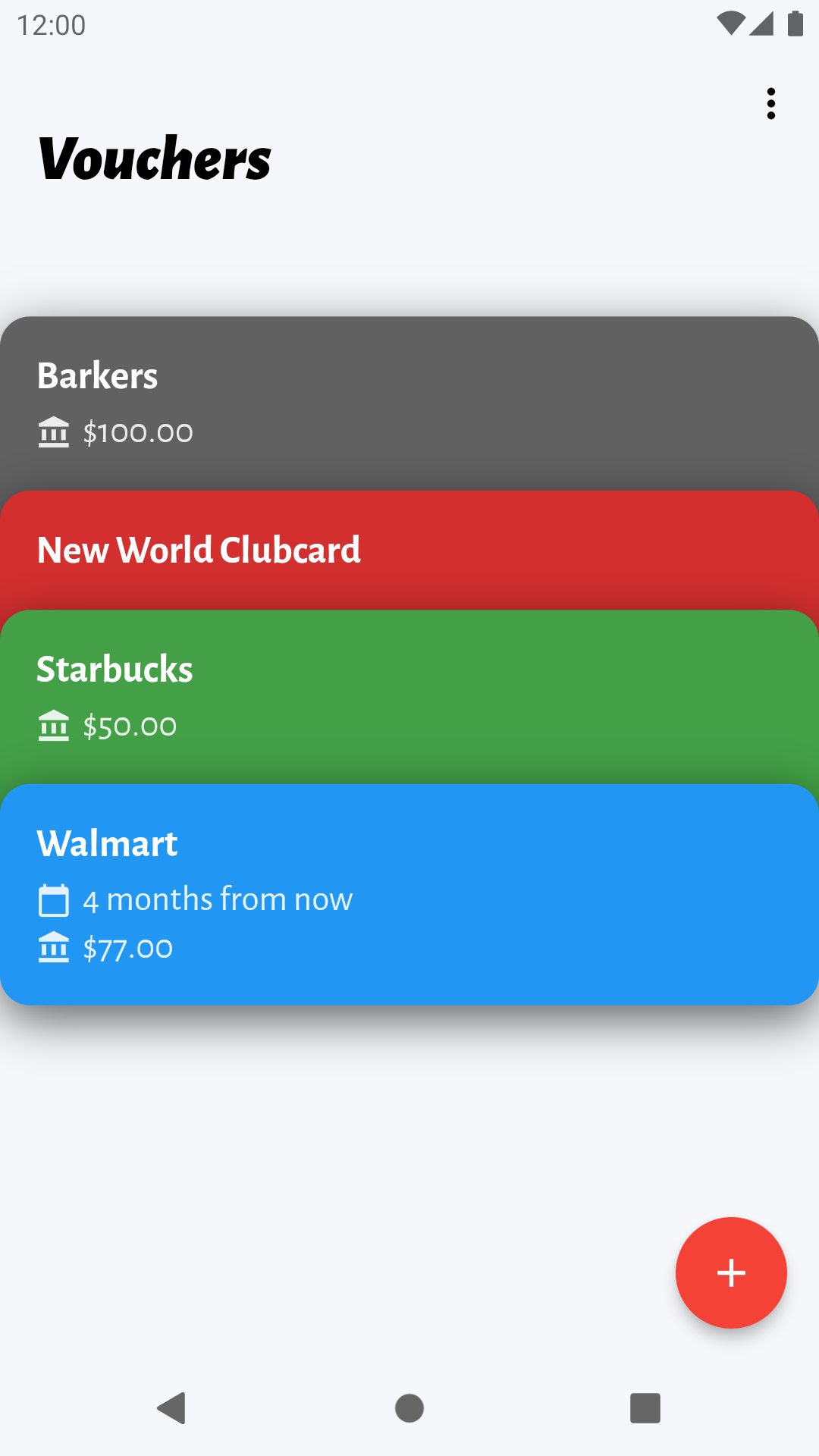Select the Starbucks voucher card

click(409, 696)
